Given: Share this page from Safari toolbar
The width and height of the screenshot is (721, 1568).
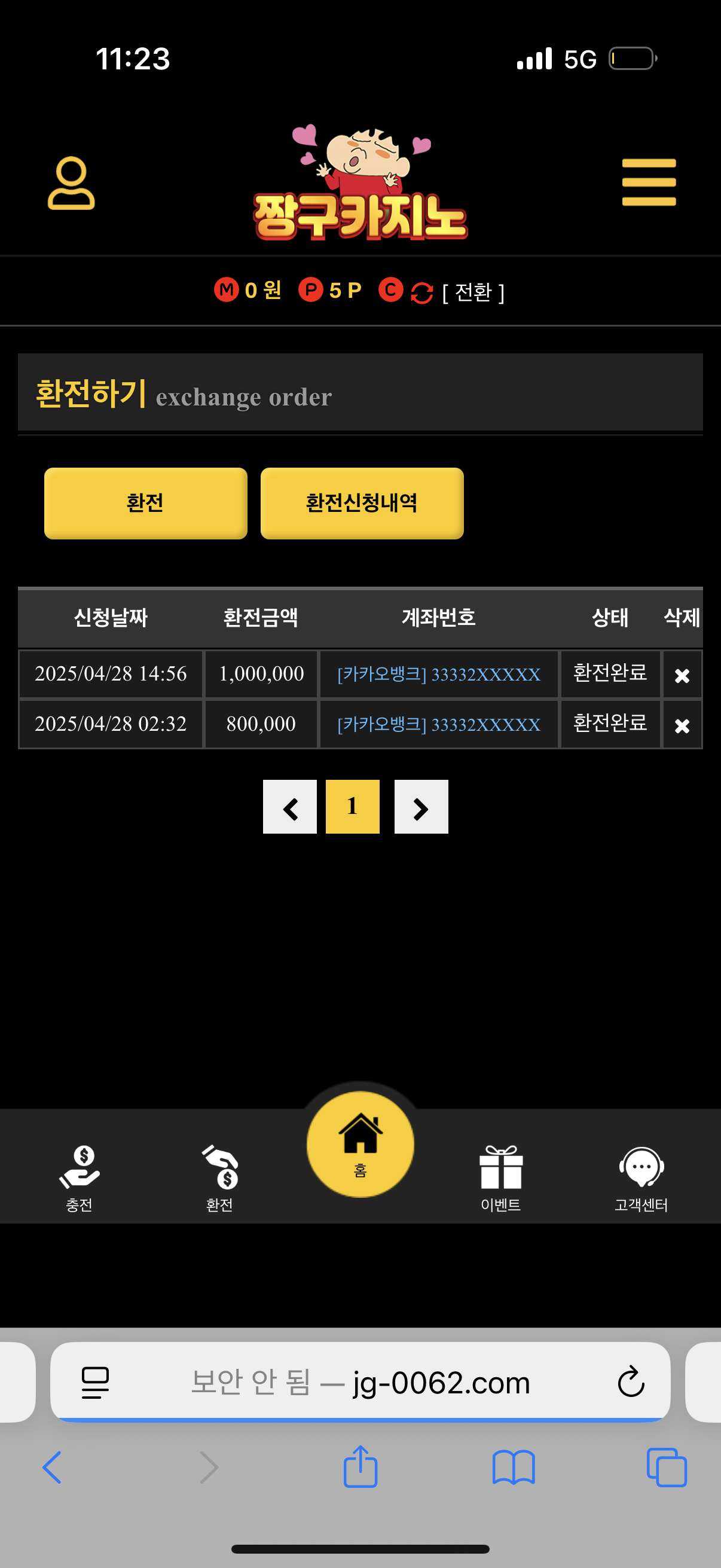Looking at the screenshot, I should (x=360, y=1467).
